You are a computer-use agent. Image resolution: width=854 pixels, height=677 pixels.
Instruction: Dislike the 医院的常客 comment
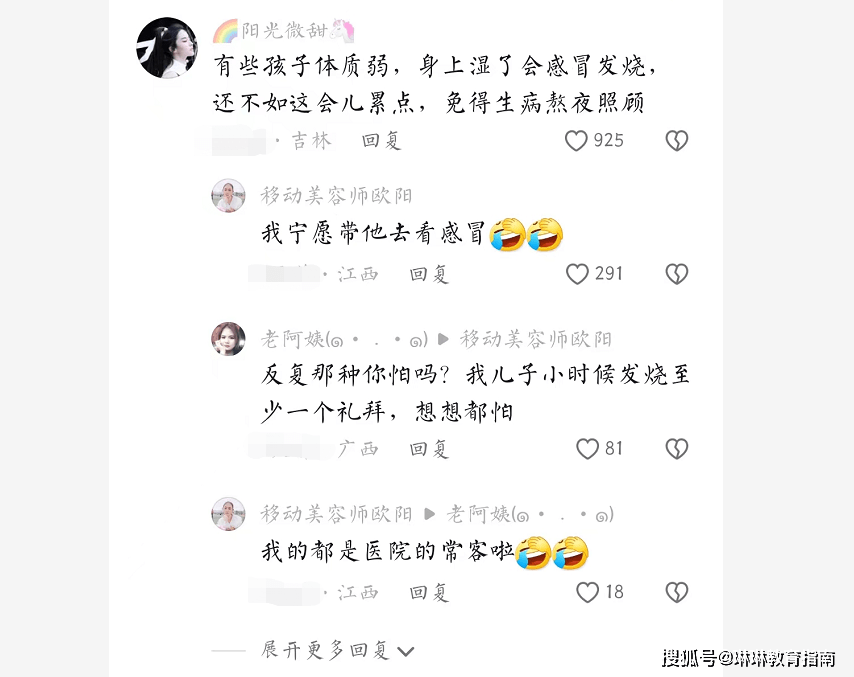(677, 593)
